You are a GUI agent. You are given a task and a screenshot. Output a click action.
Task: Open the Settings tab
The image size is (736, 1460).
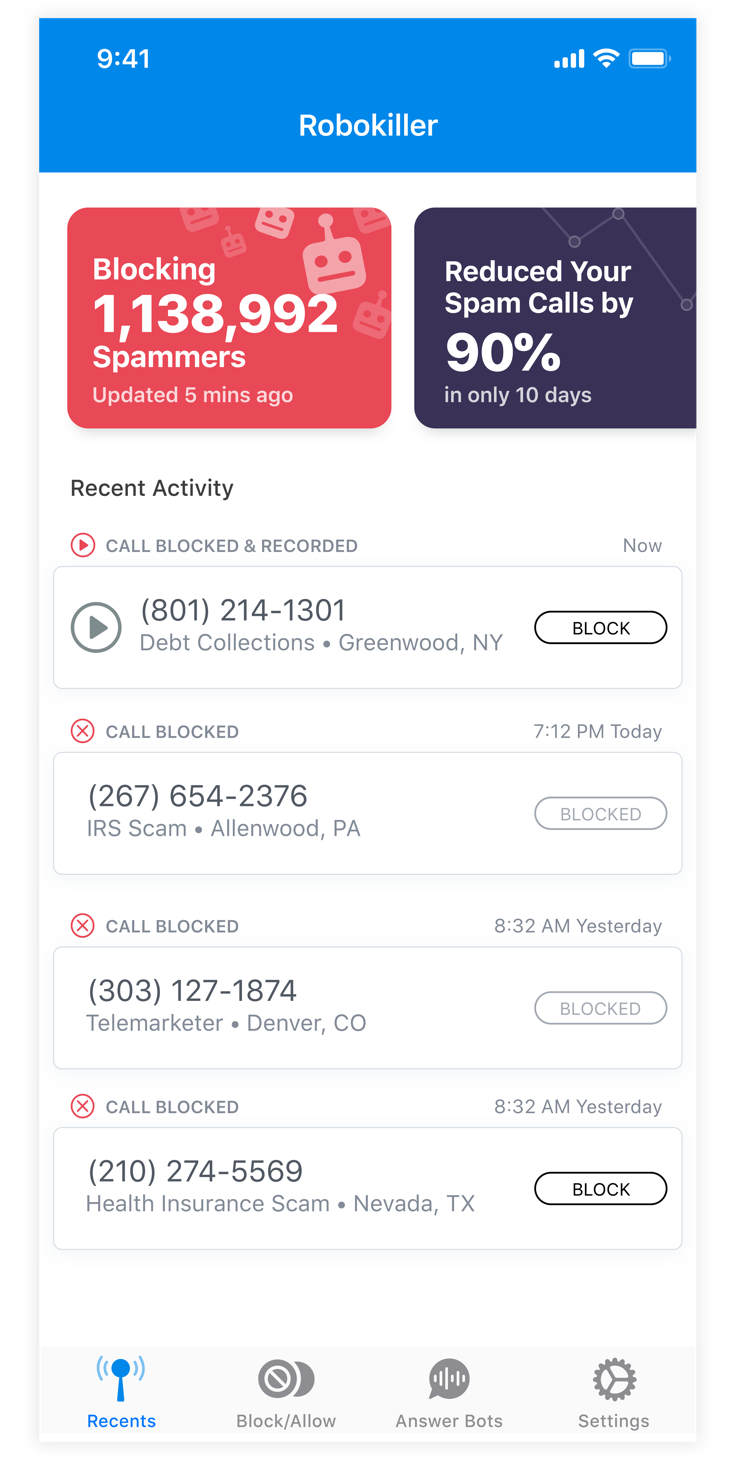(x=613, y=1393)
